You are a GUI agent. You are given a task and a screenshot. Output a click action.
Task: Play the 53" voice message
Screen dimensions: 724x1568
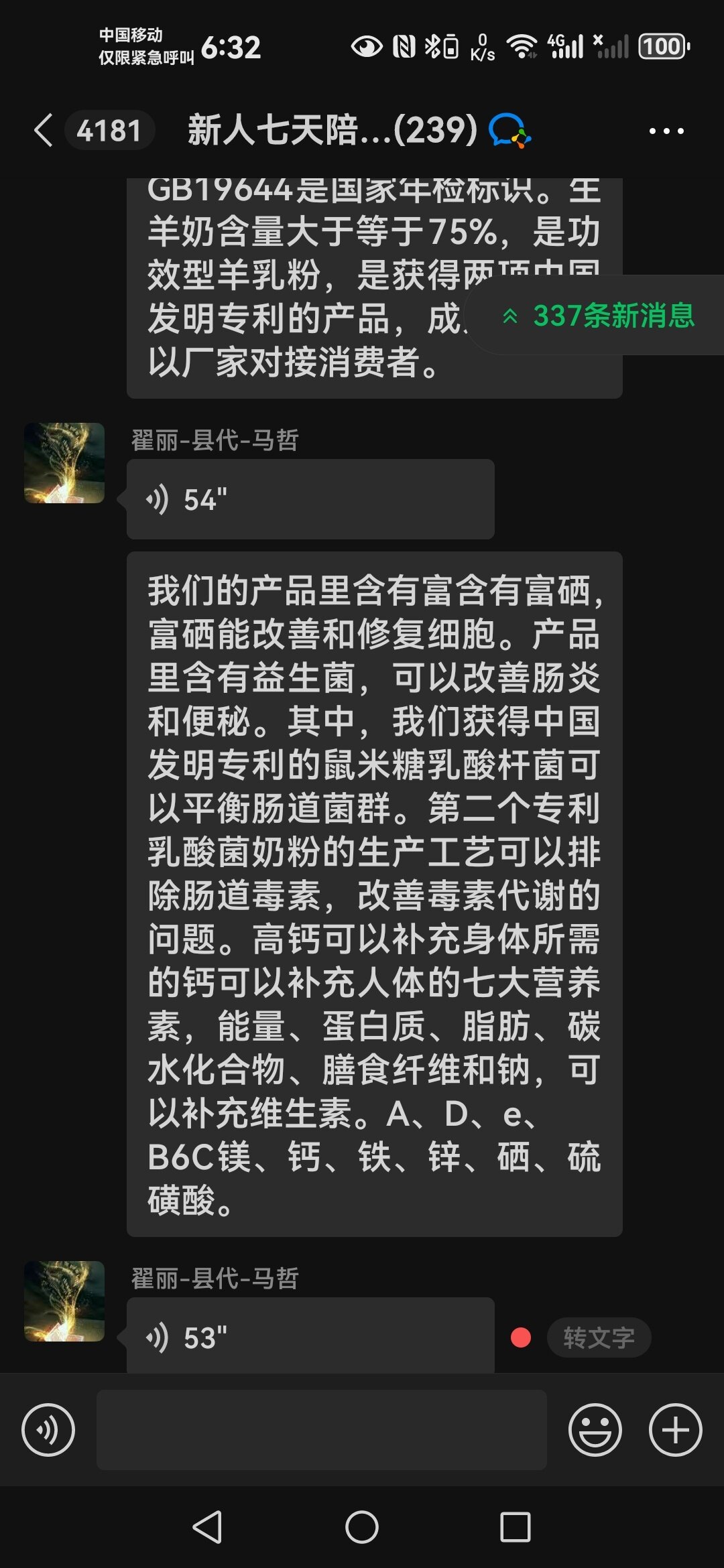click(310, 1336)
